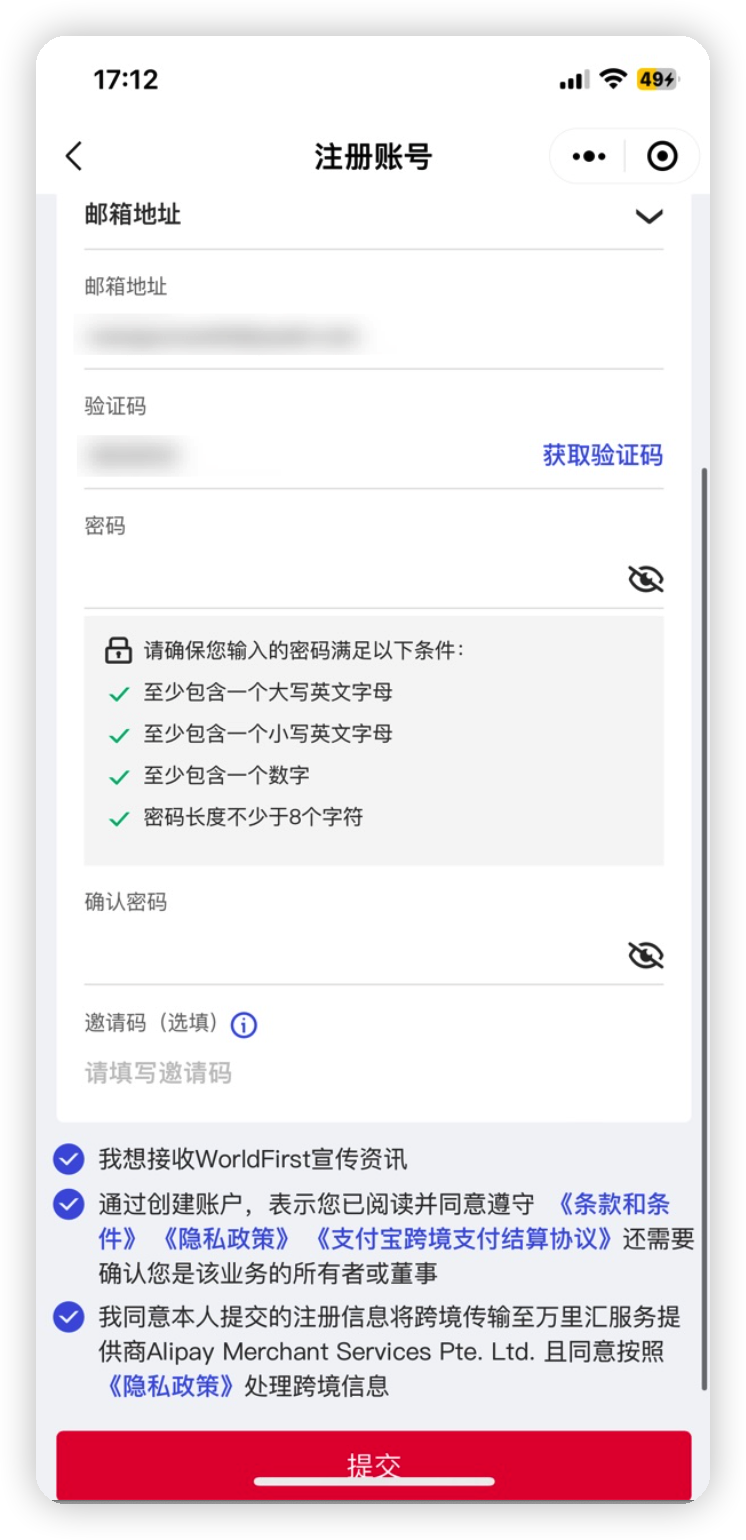Open the 《支付宝跨境支付结算协议》 link
746x1540 pixels.
coord(463,1239)
